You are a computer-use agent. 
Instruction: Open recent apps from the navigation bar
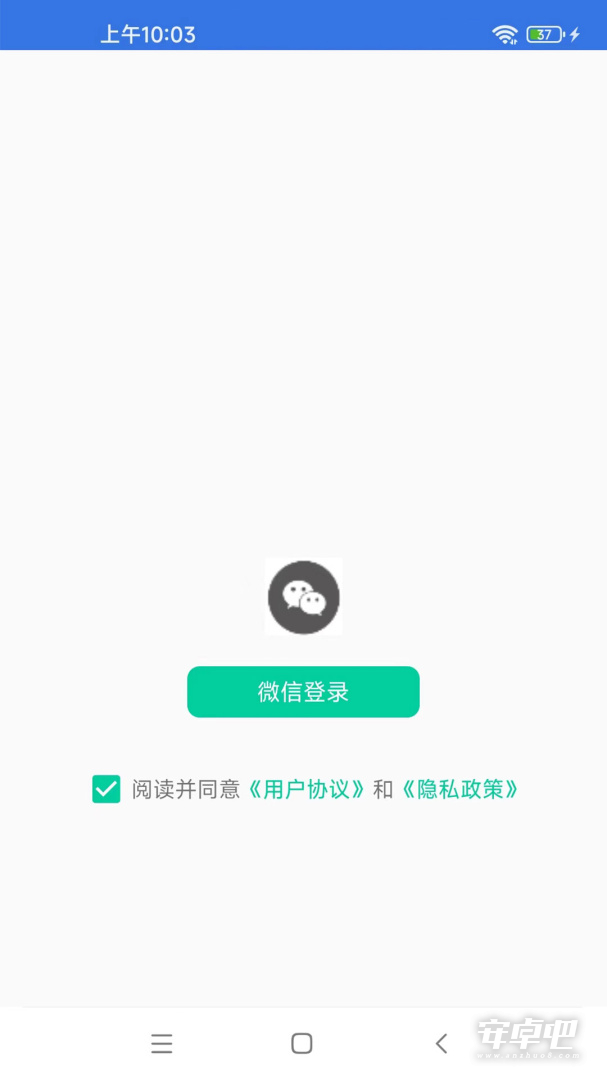click(162, 1043)
